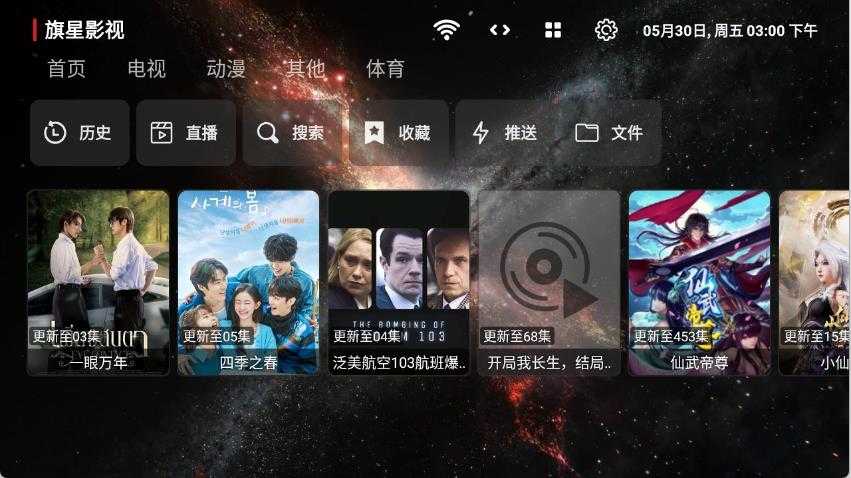Screen dimensions: 851x478
Task: Open the show 一眼万年
Action: pos(98,282)
